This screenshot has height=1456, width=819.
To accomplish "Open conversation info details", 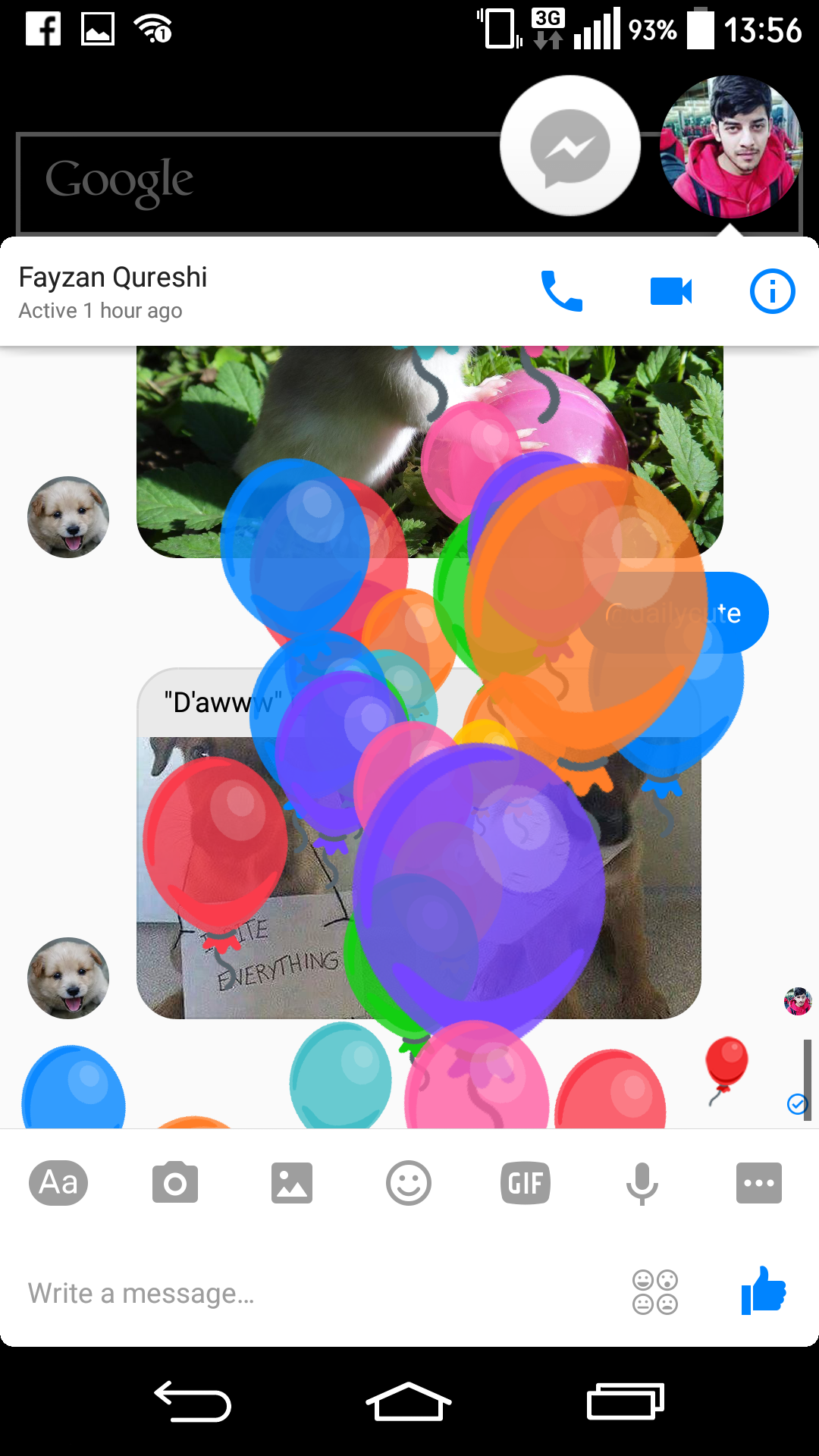I will pos(772,291).
